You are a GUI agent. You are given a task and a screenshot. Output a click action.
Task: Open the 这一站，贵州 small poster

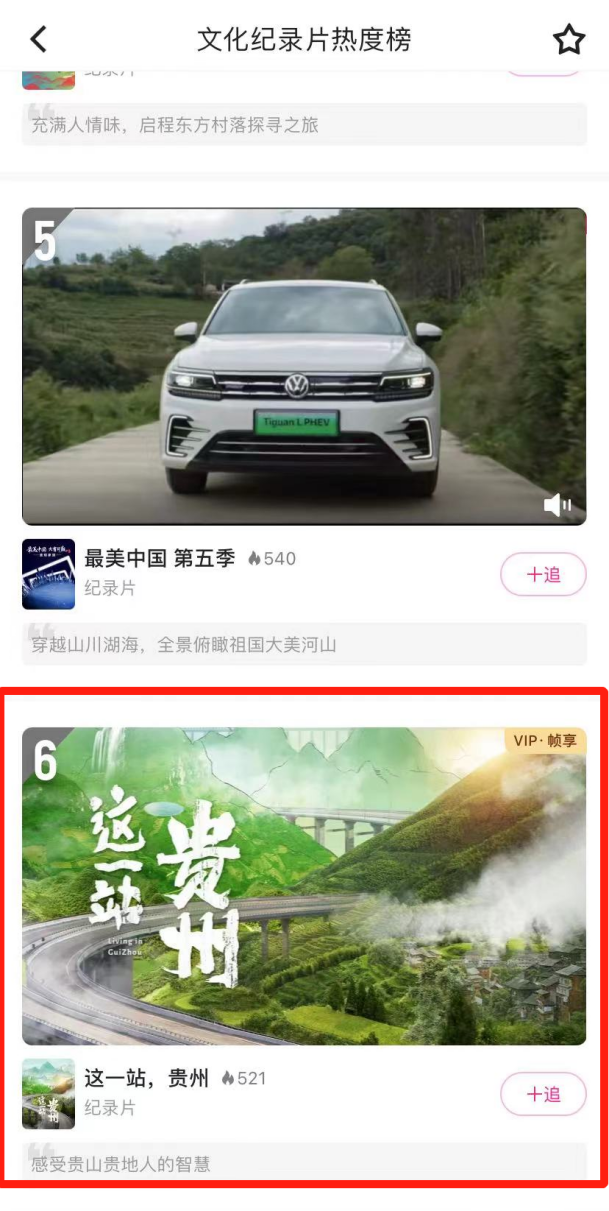point(48,1094)
